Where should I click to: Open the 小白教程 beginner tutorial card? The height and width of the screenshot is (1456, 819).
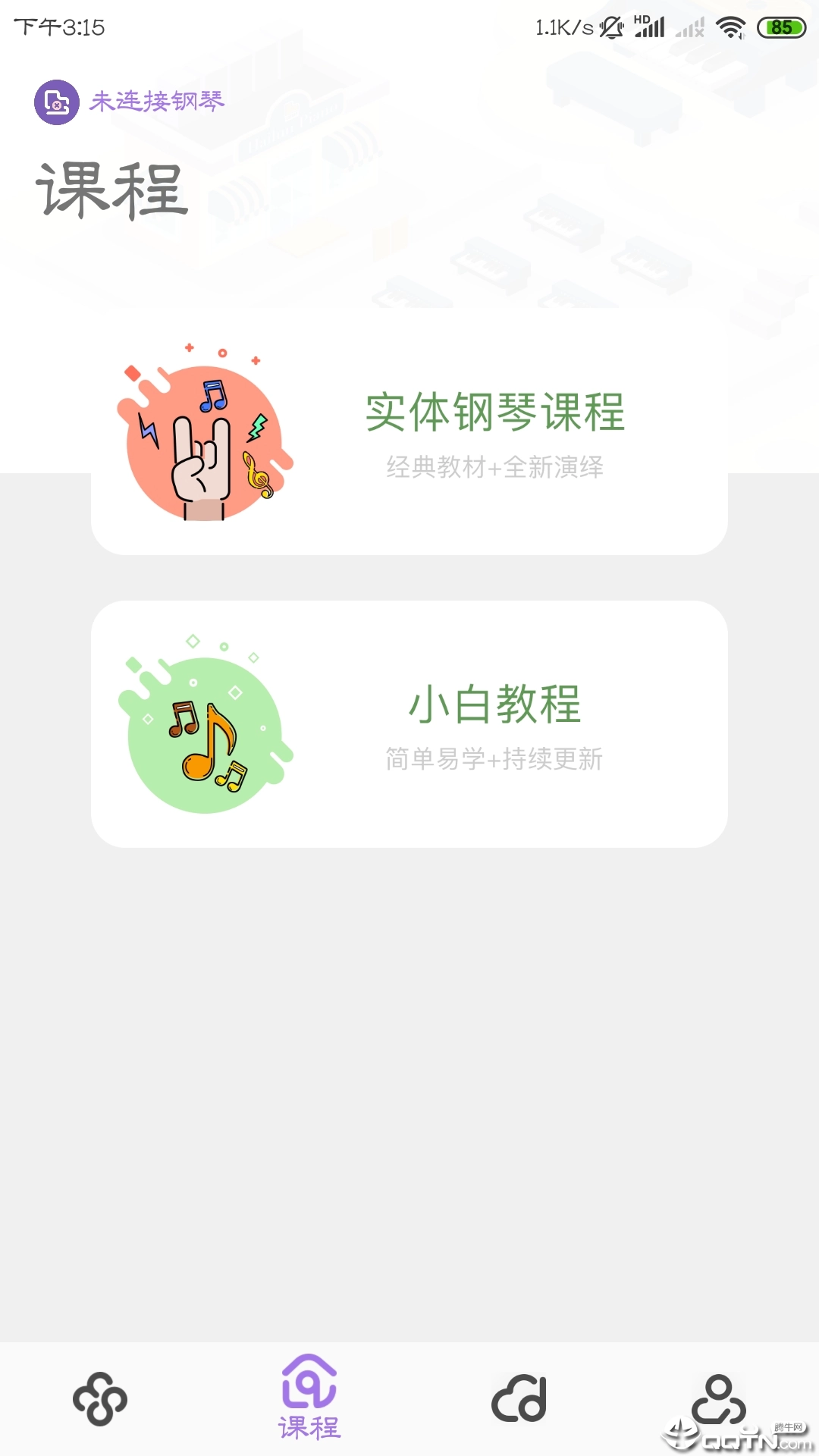pyautogui.click(x=409, y=724)
